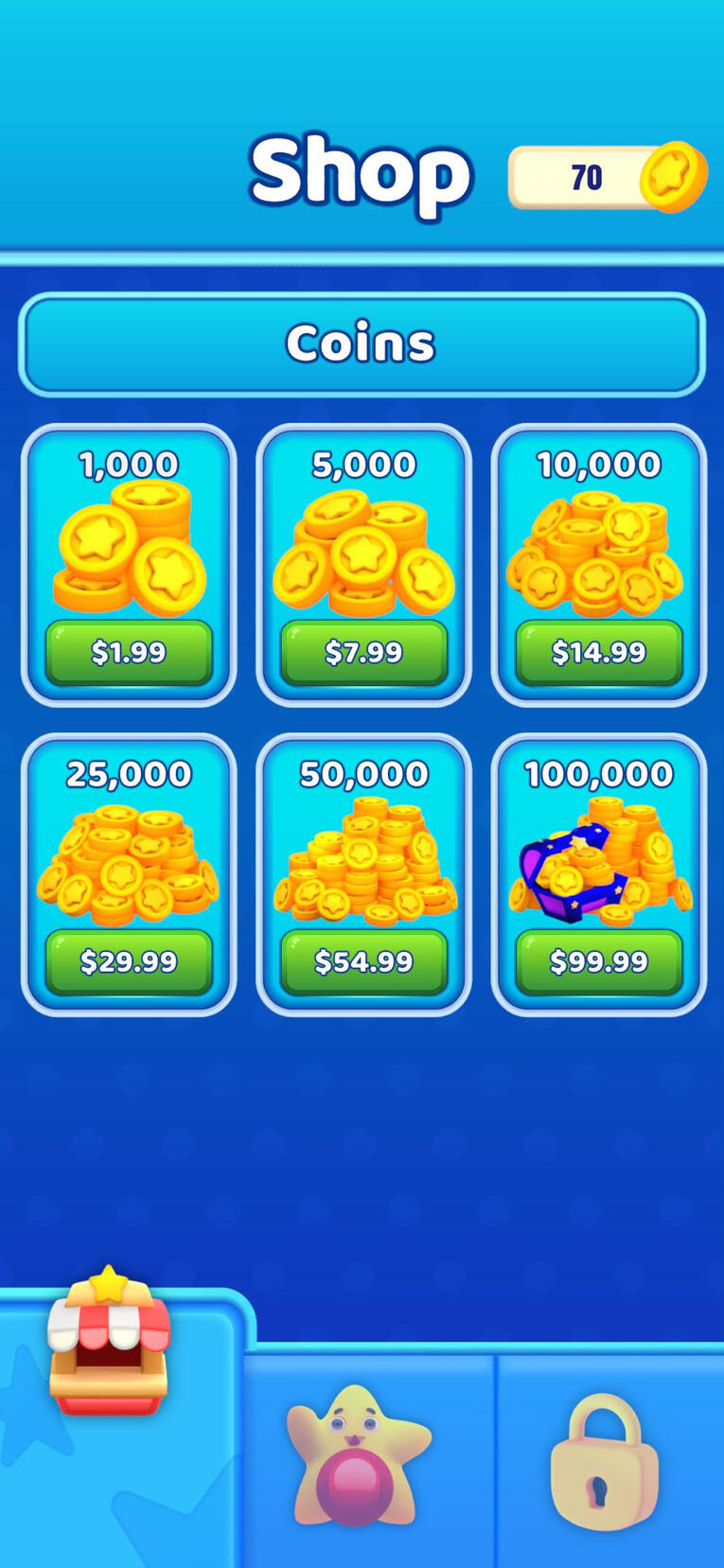Buy 1,000 coins for $1.99
724x1568 pixels.
(x=129, y=652)
